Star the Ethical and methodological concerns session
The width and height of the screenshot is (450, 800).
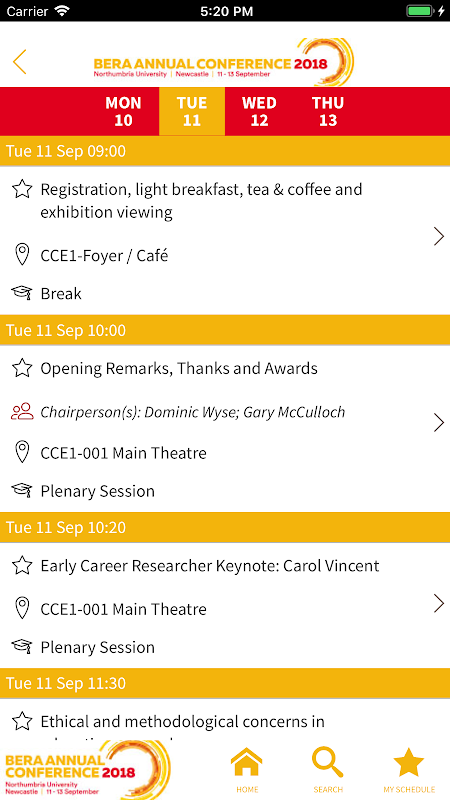click(21, 721)
